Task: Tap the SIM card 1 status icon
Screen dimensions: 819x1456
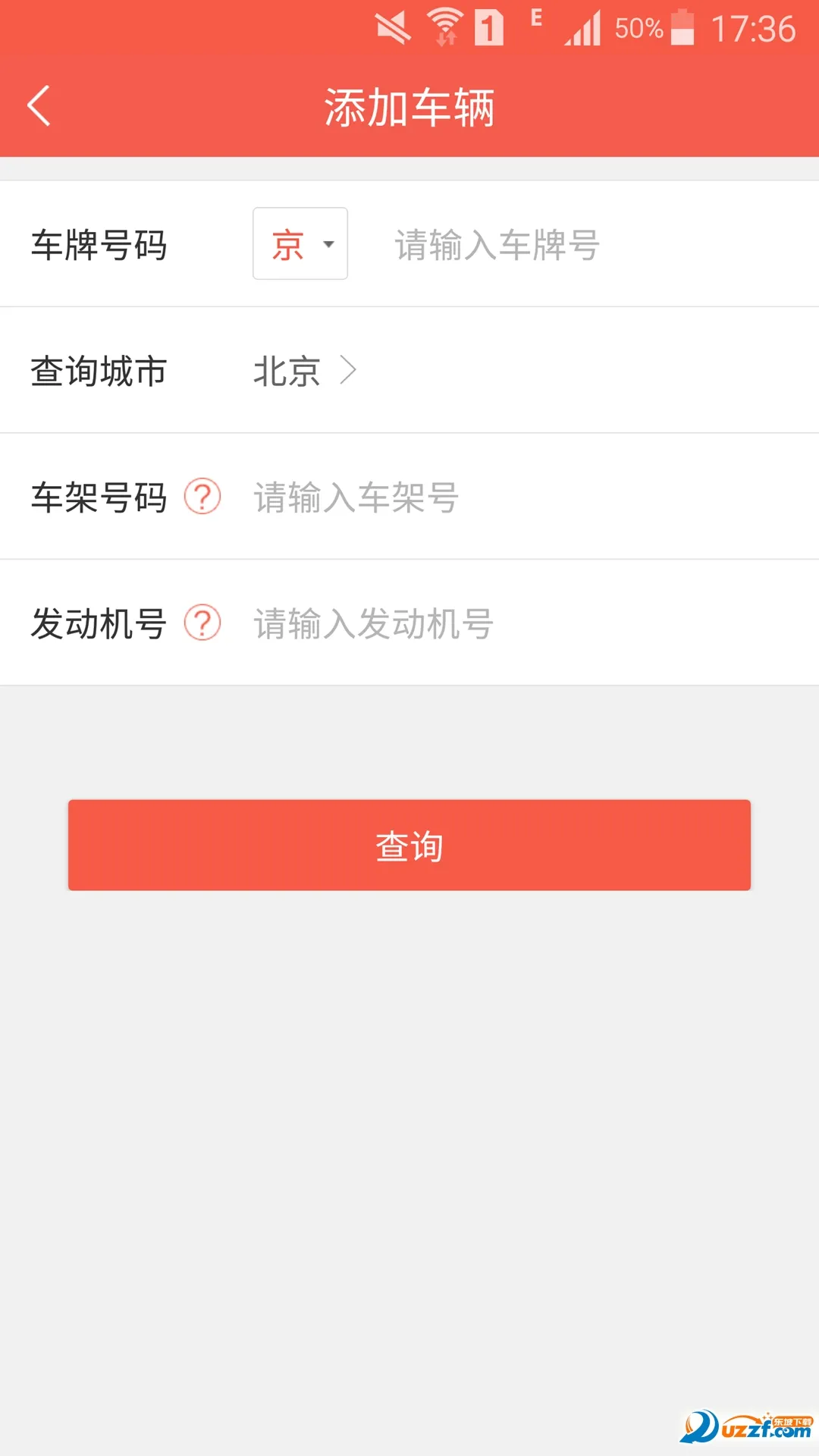Action: [x=489, y=27]
